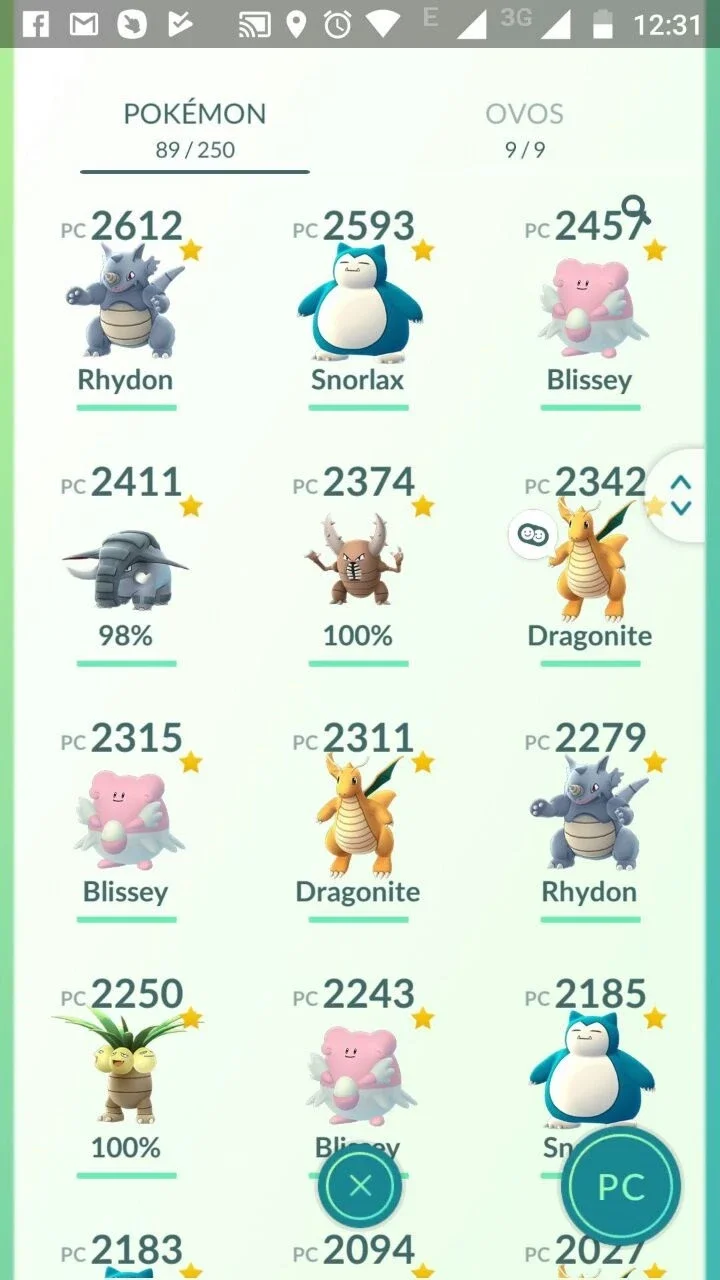720x1280 pixels.
Task: Close the Pokémon list with X button
Action: point(360,1186)
